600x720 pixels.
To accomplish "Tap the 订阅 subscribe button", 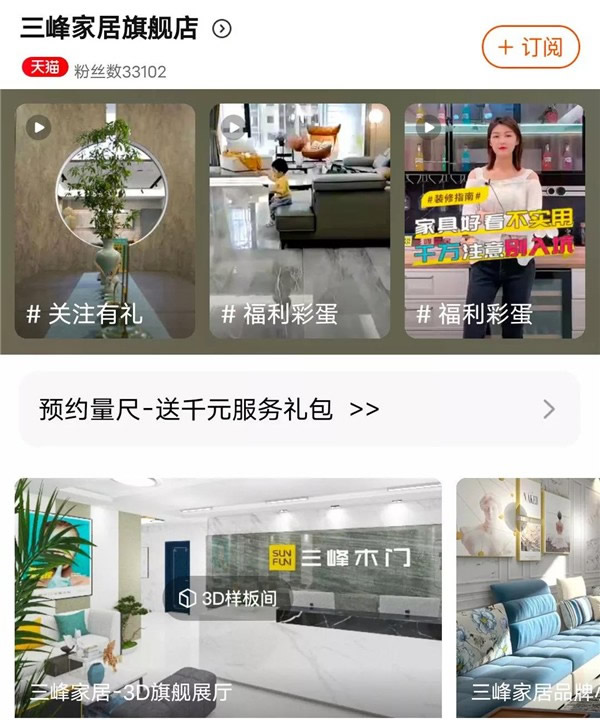I will click(530, 47).
